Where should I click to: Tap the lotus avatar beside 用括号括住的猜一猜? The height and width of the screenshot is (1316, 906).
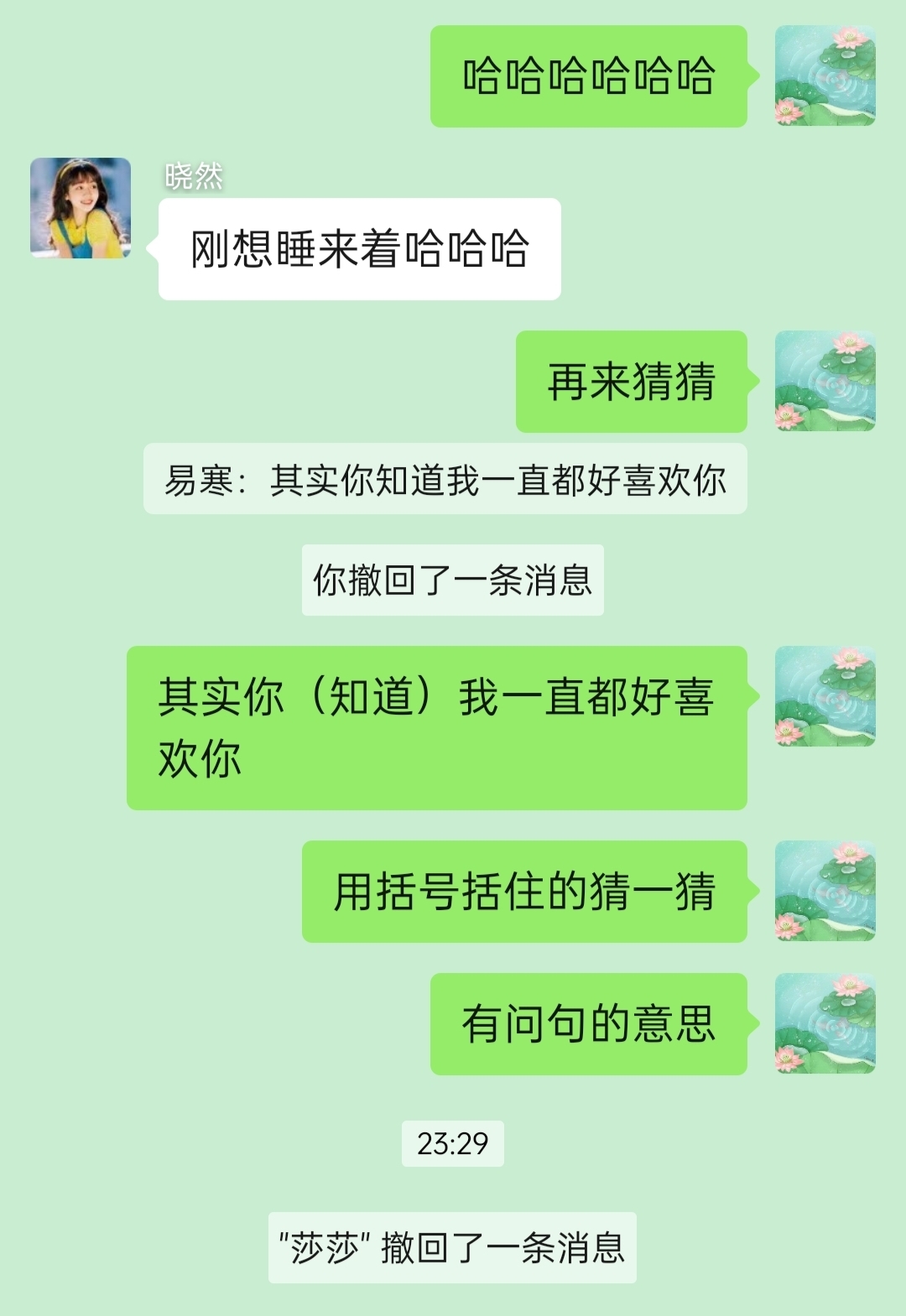pos(825,891)
